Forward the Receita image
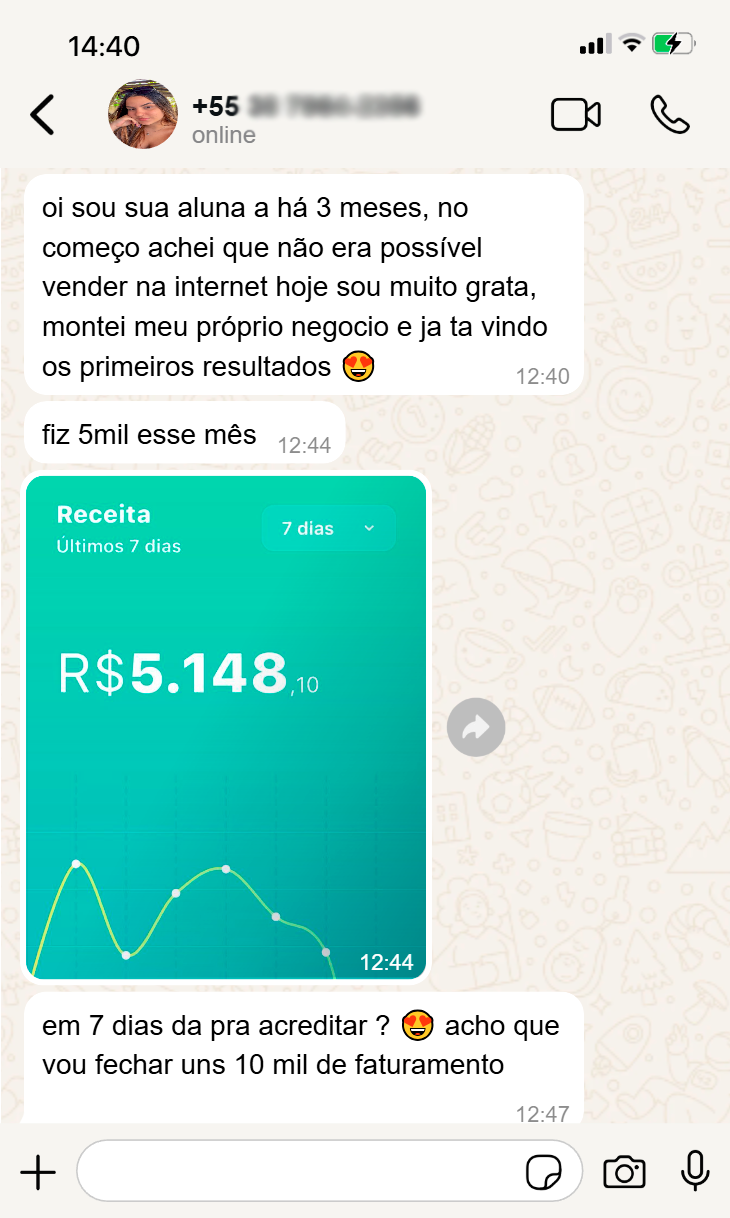 [476, 727]
